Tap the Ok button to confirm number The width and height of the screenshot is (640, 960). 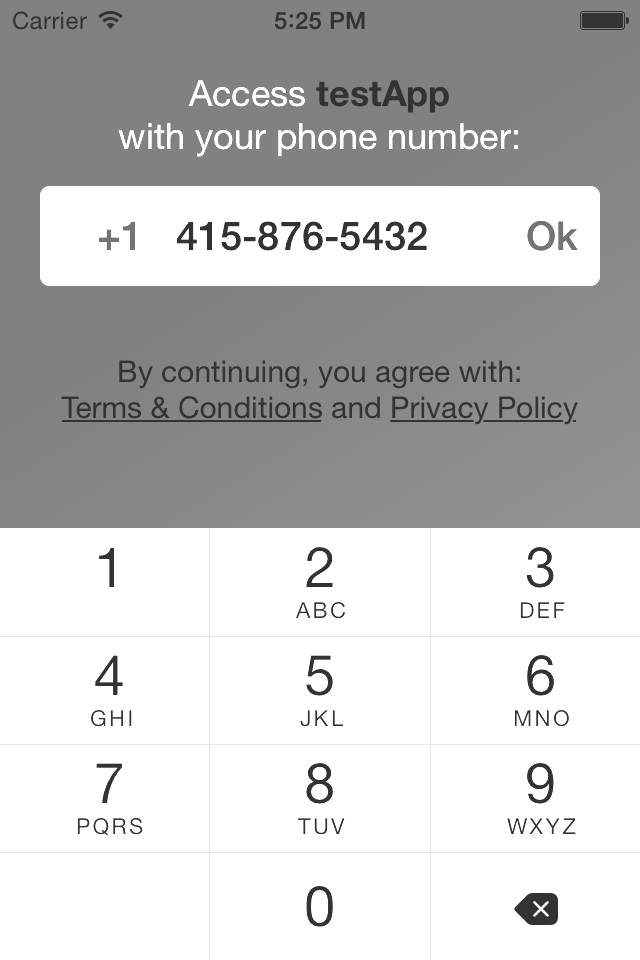[x=552, y=237]
